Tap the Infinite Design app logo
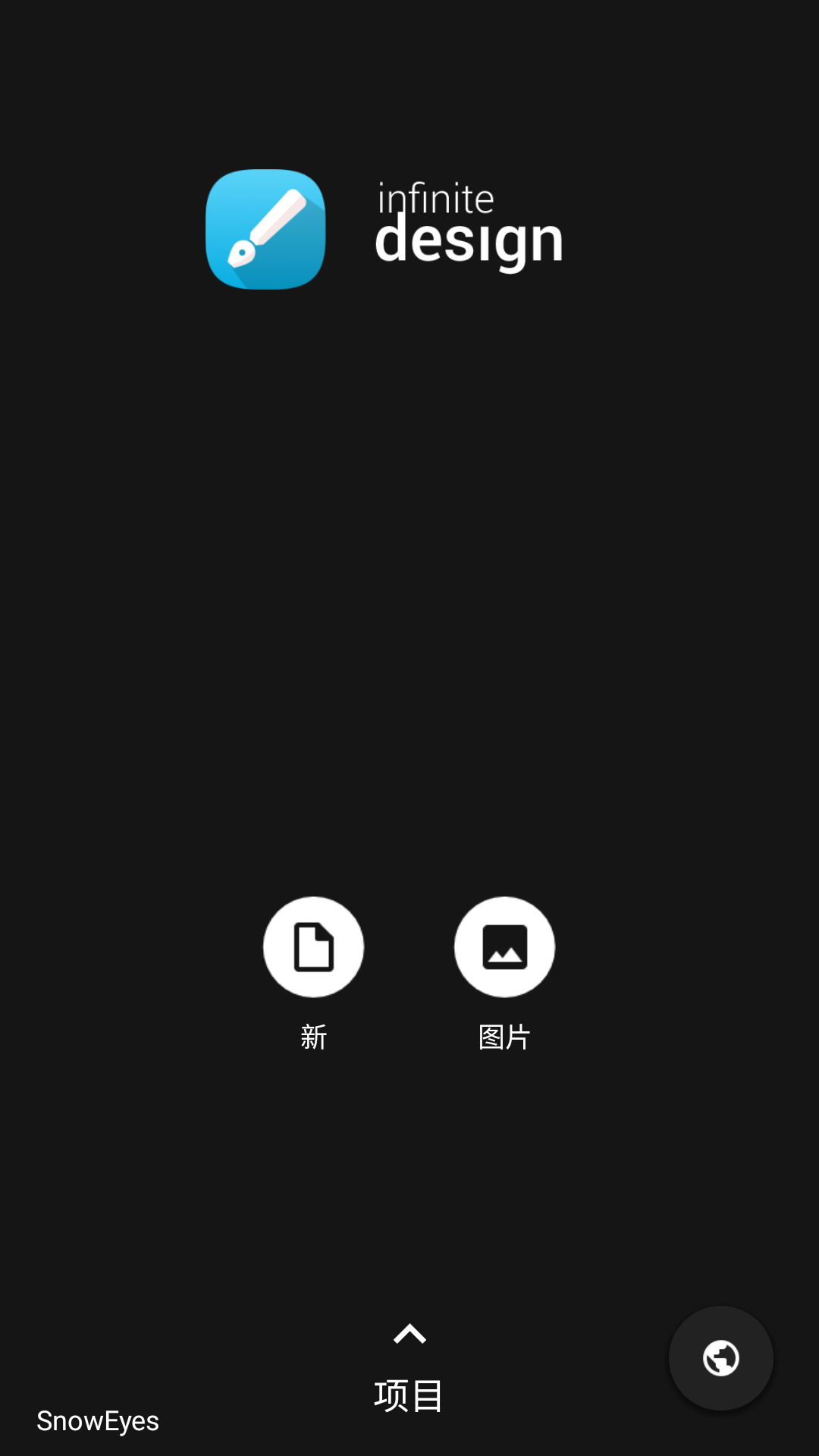 (x=265, y=230)
